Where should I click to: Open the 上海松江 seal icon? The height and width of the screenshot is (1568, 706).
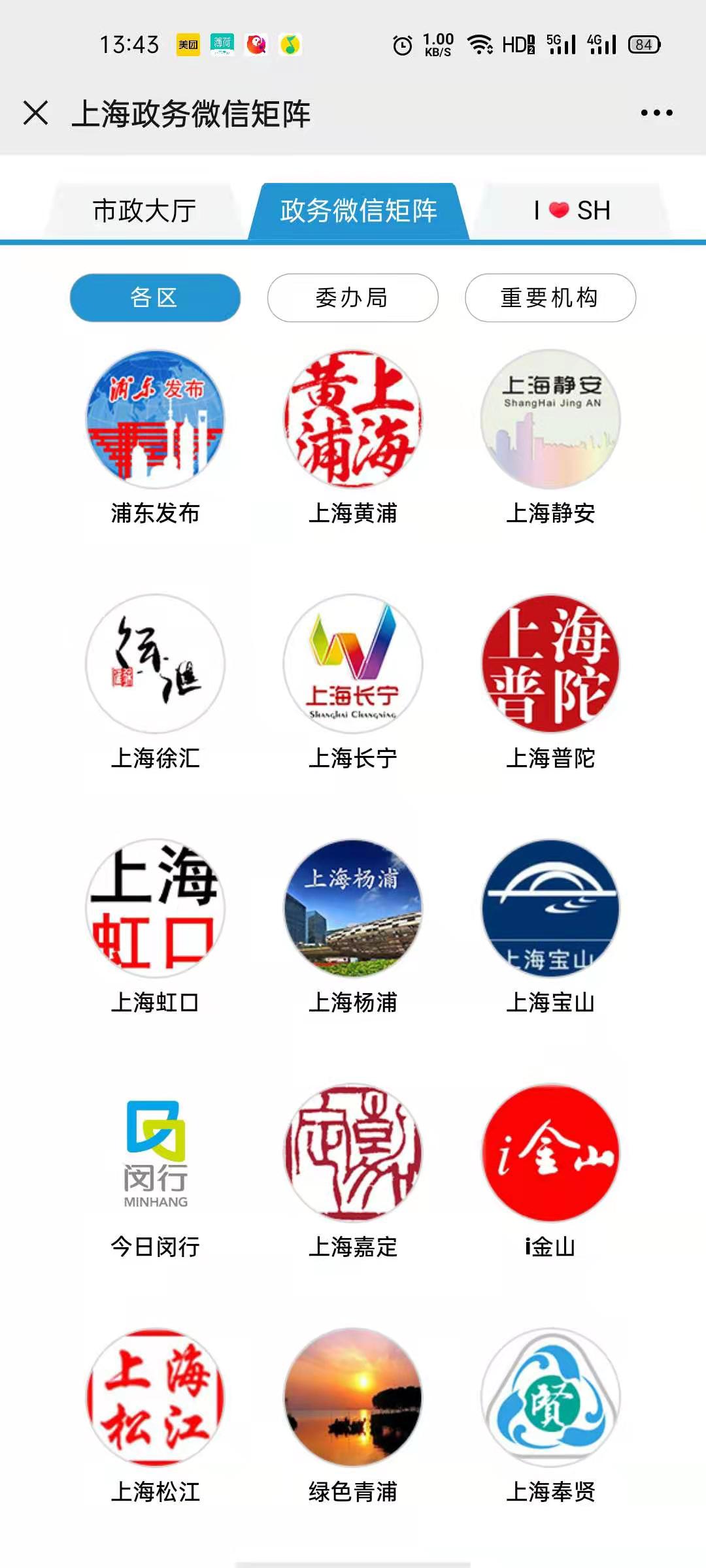pyautogui.click(x=155, y=1395)
